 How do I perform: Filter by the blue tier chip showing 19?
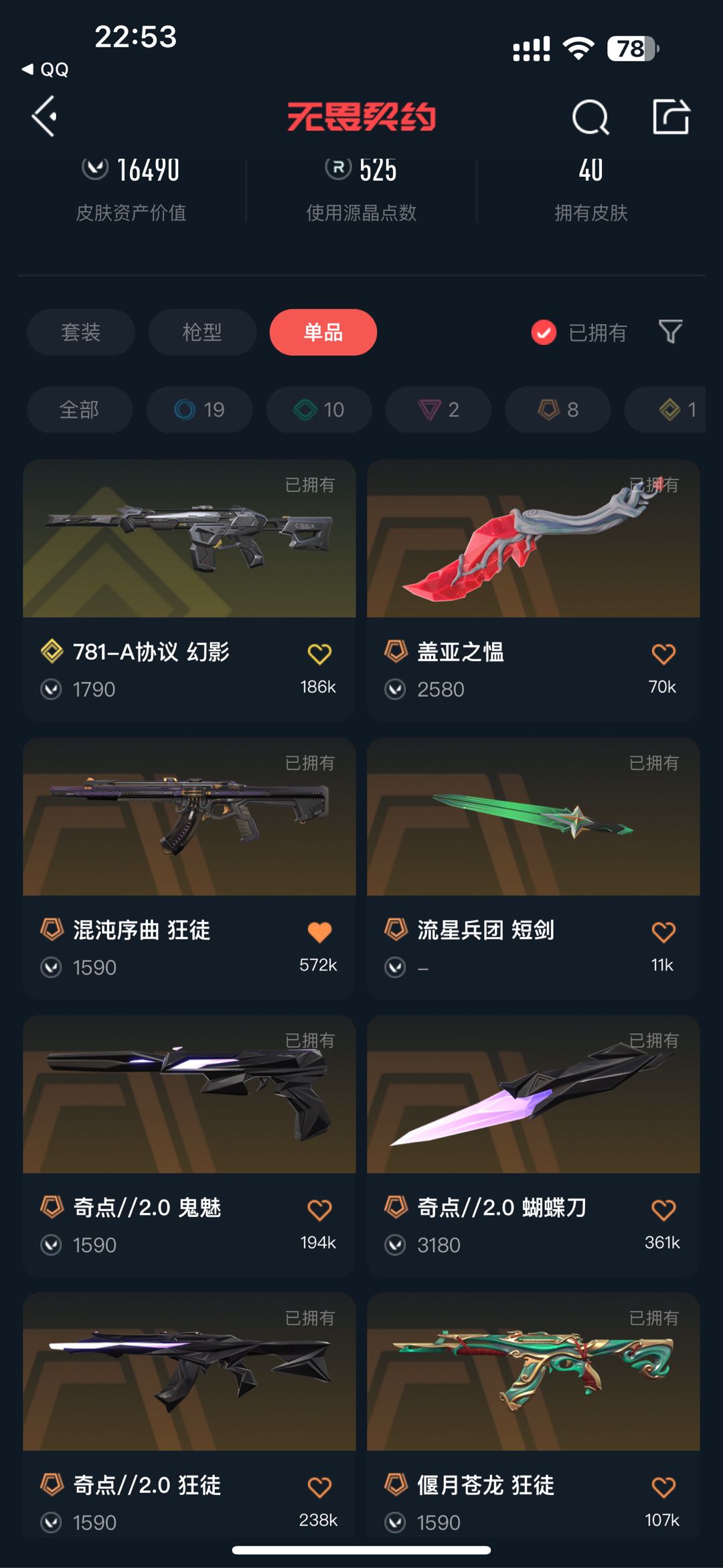(199, 409)
